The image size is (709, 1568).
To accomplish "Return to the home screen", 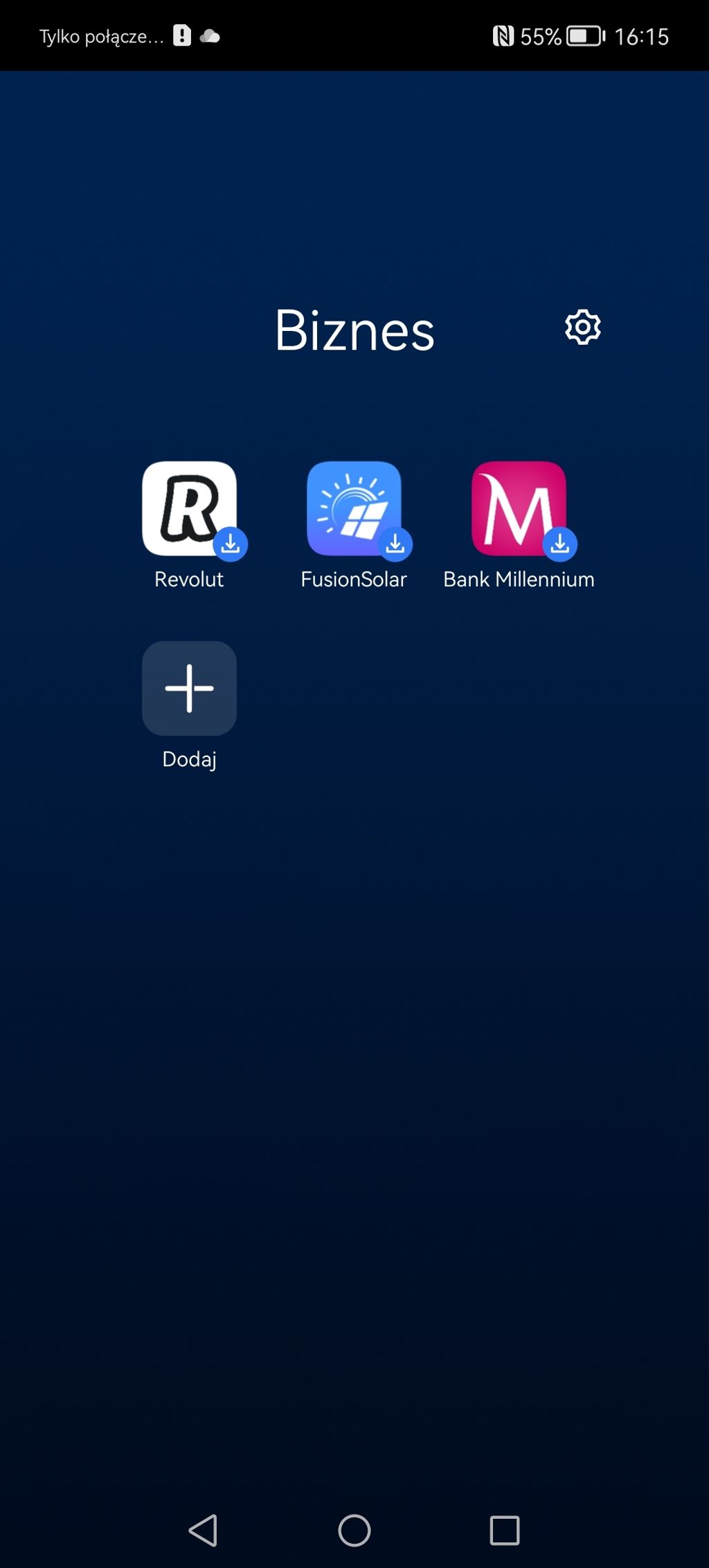I will (x=354, y=1530).
